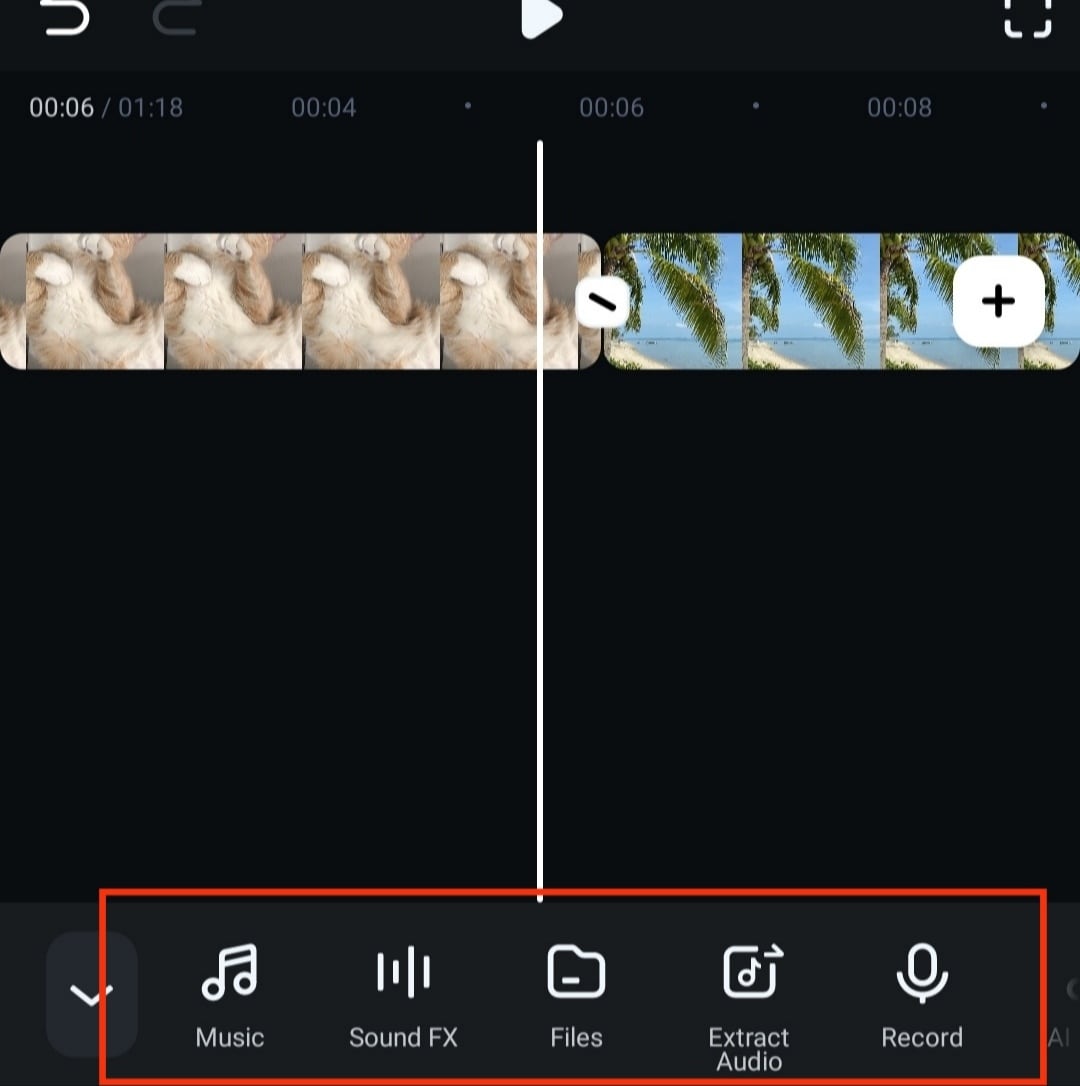Start a voice Record
Screen dimensions: 1080x1086
coord(921,995)
